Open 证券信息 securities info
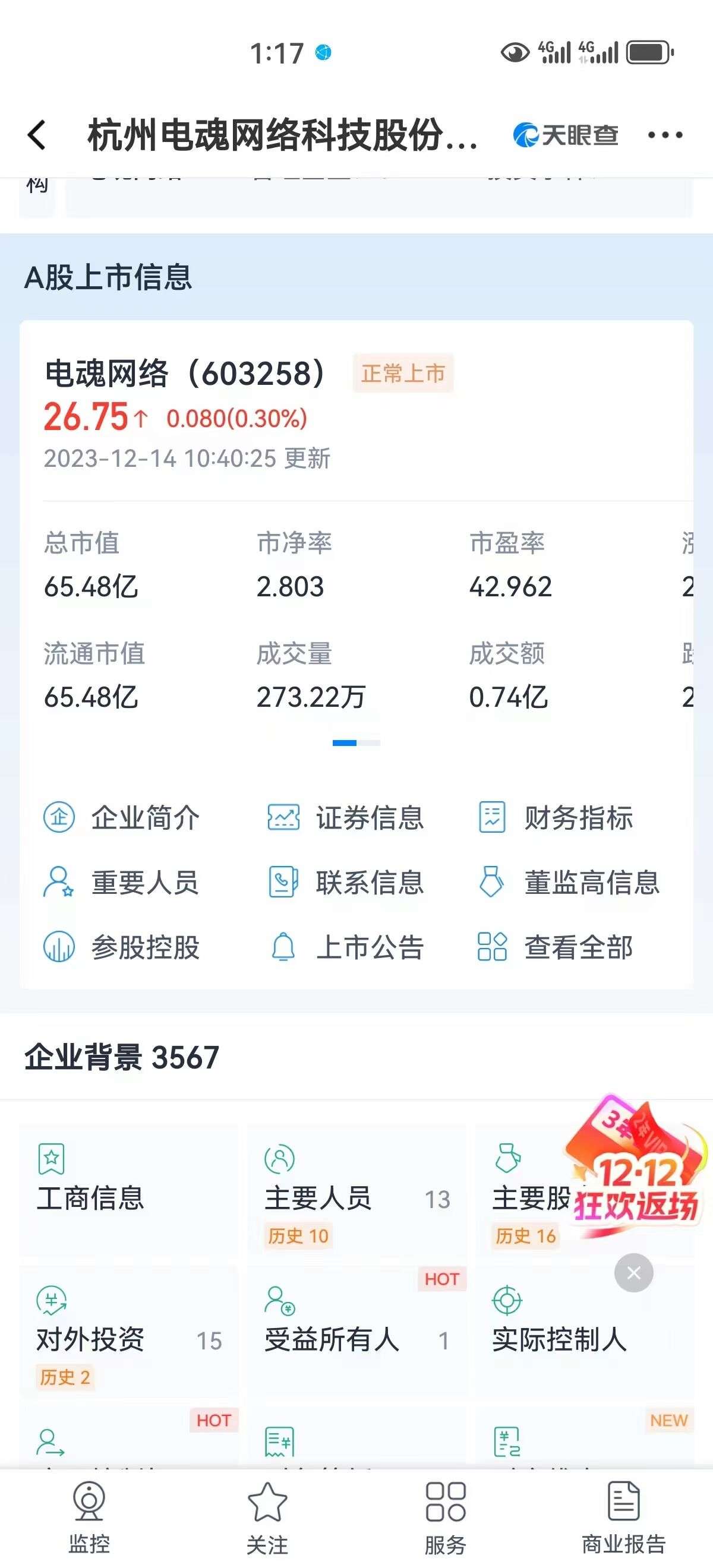This screenshot has width=713, height=1568. [345, 817]
